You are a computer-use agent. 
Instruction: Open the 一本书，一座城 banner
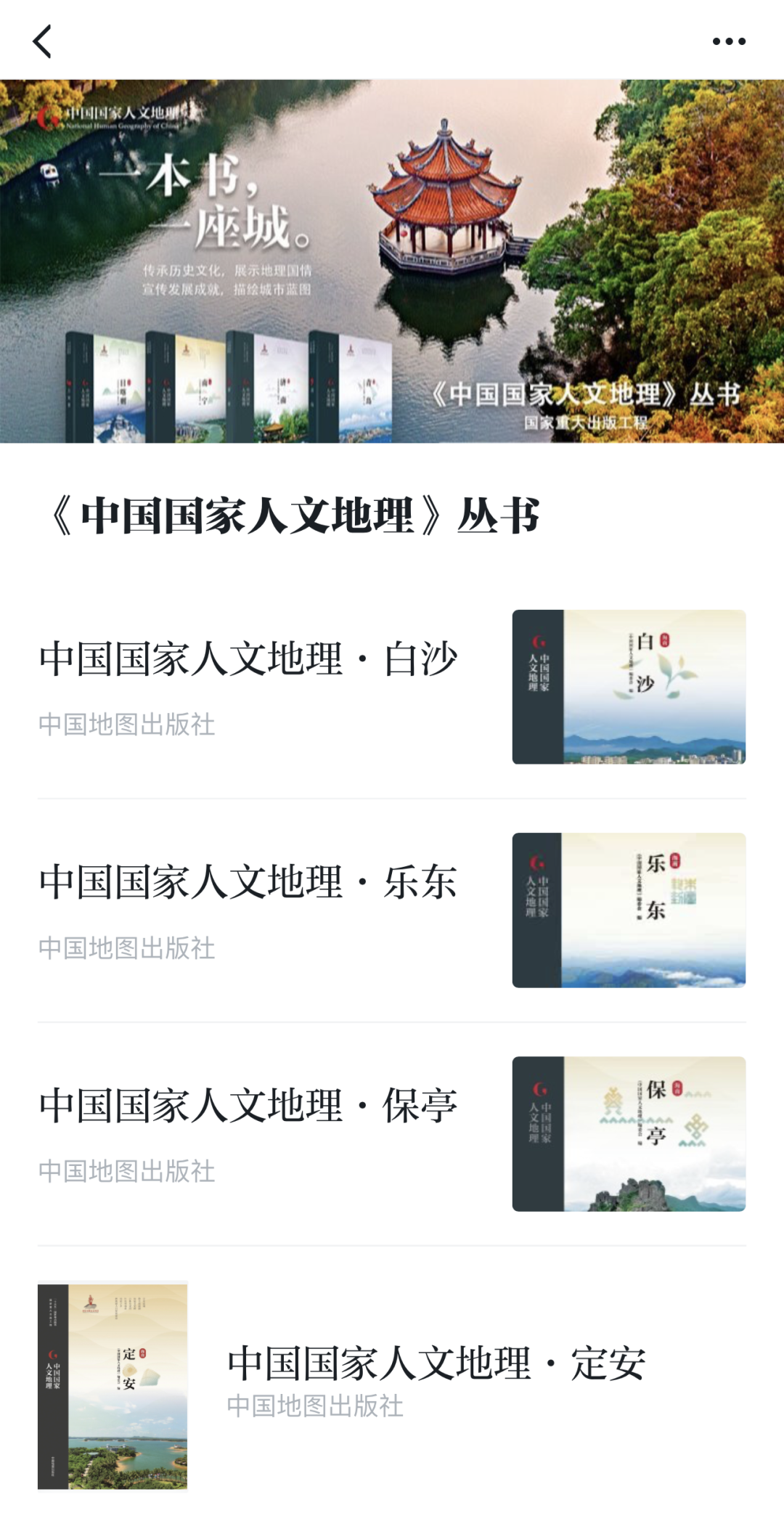(392, 261)
